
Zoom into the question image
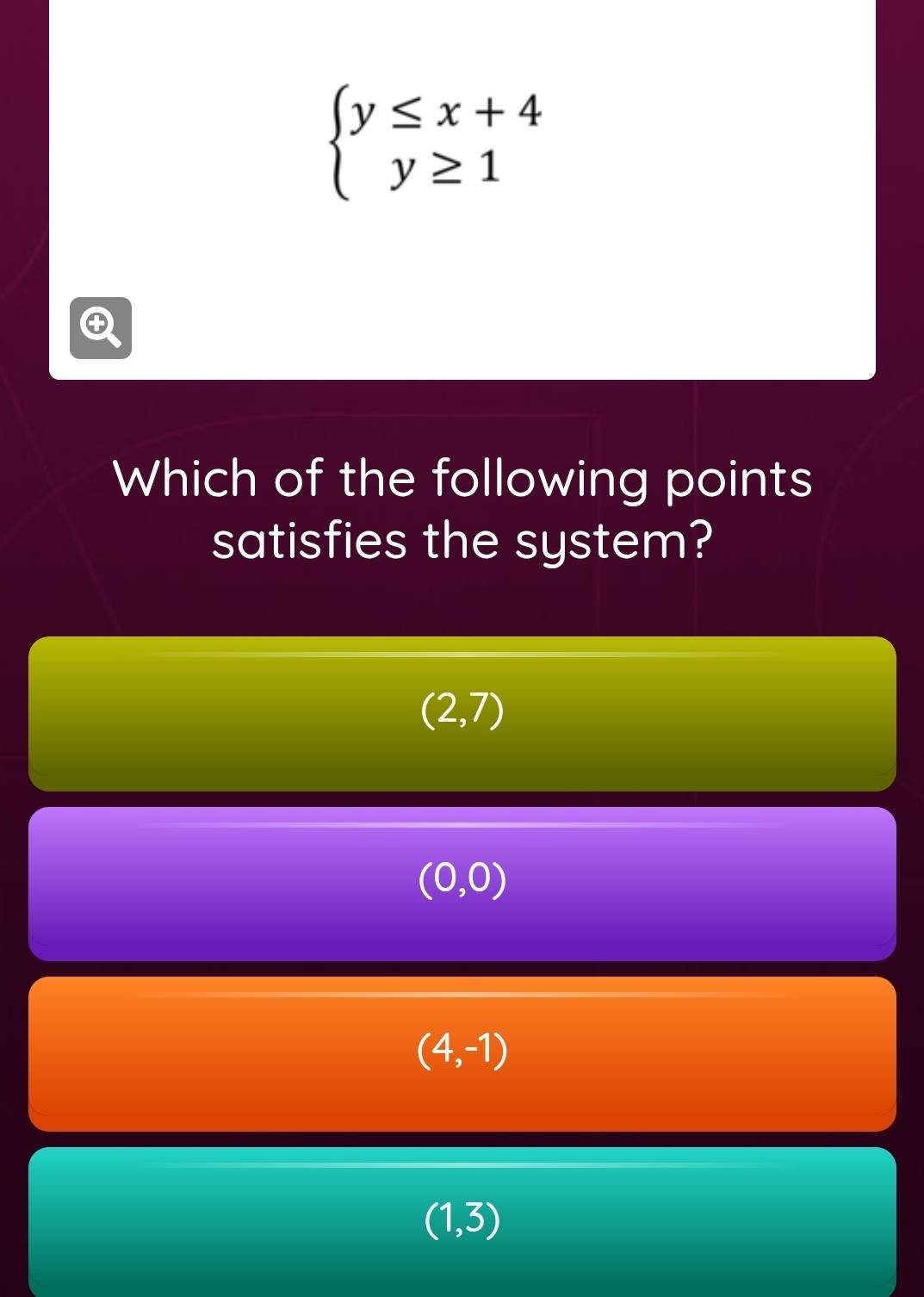click(101, 328)
